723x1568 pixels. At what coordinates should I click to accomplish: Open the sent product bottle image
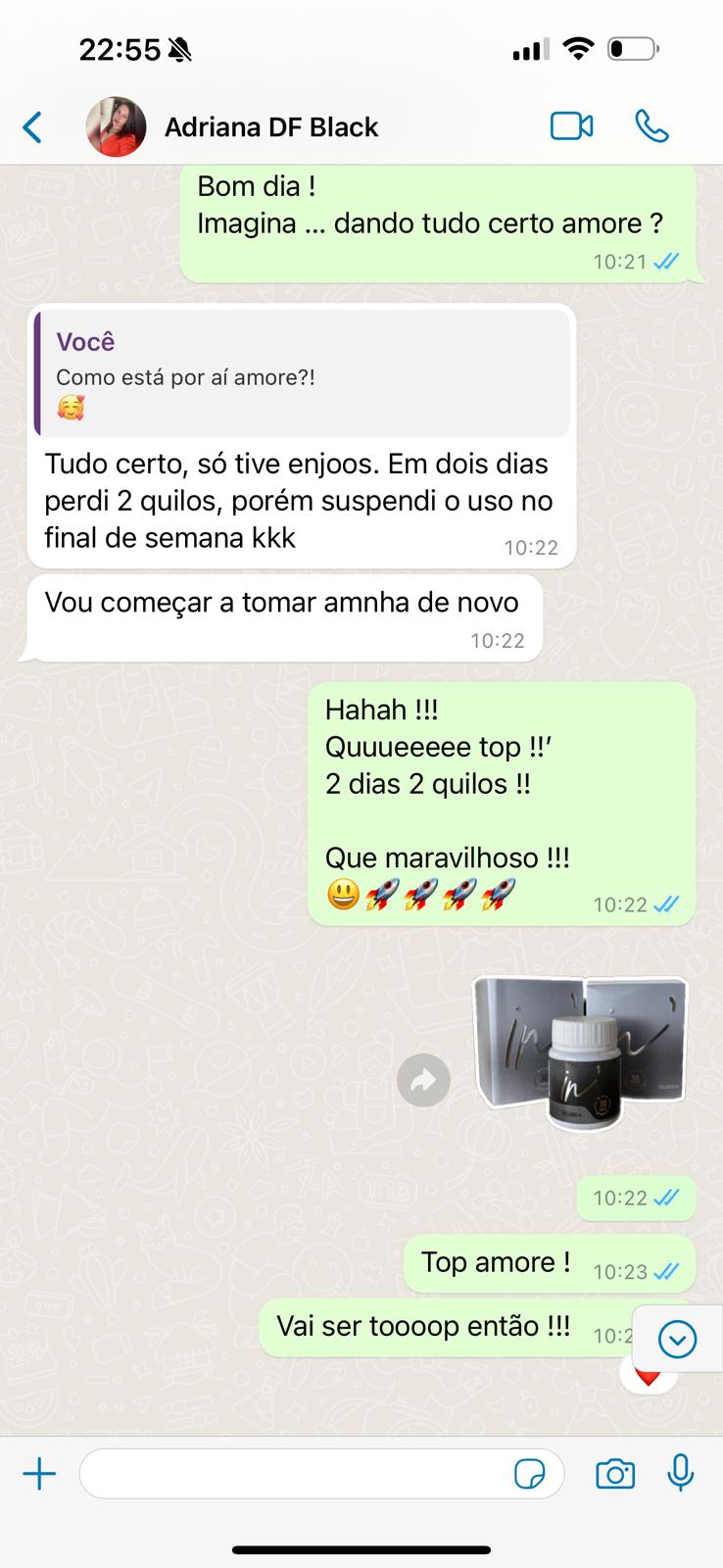tap(580, 1053)
